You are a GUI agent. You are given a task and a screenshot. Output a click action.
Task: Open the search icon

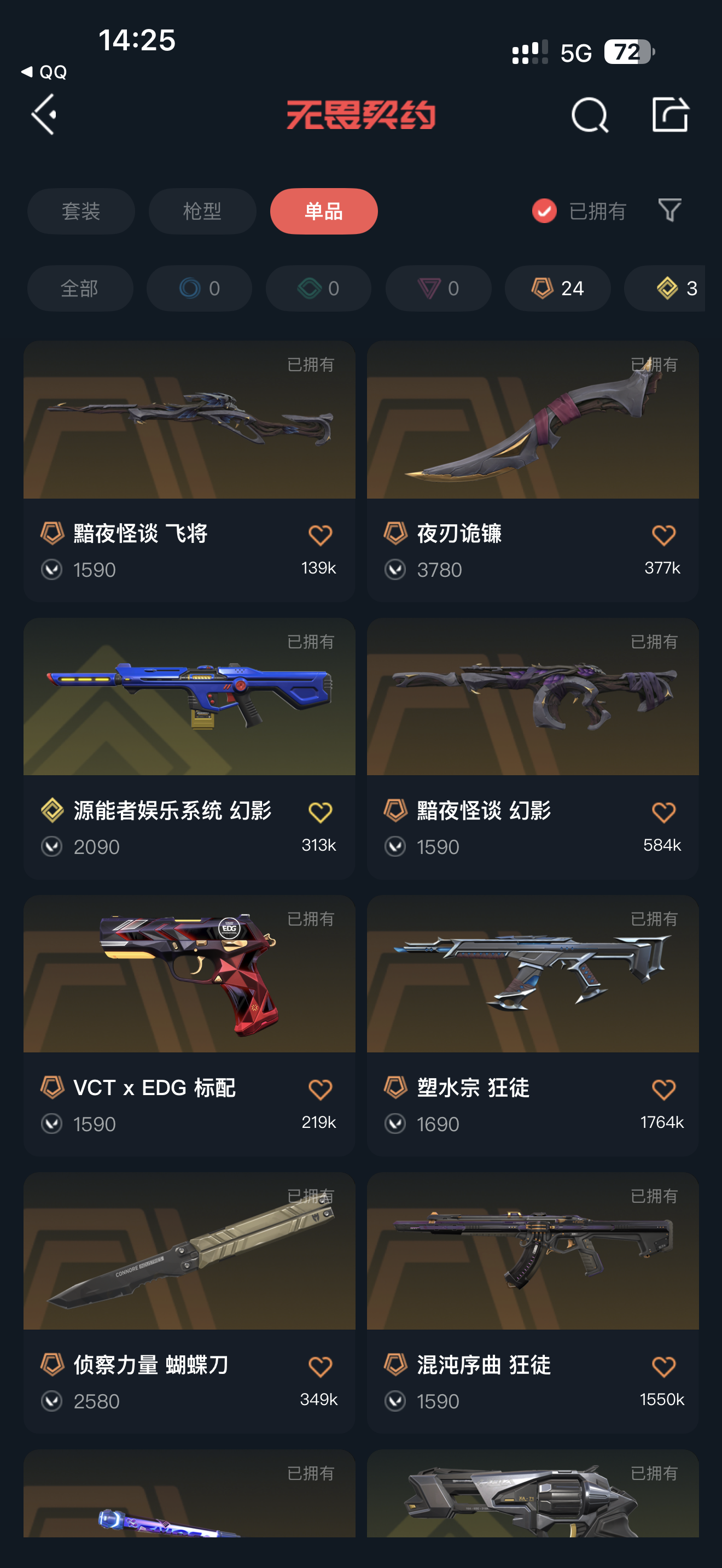tap(589, 114)
